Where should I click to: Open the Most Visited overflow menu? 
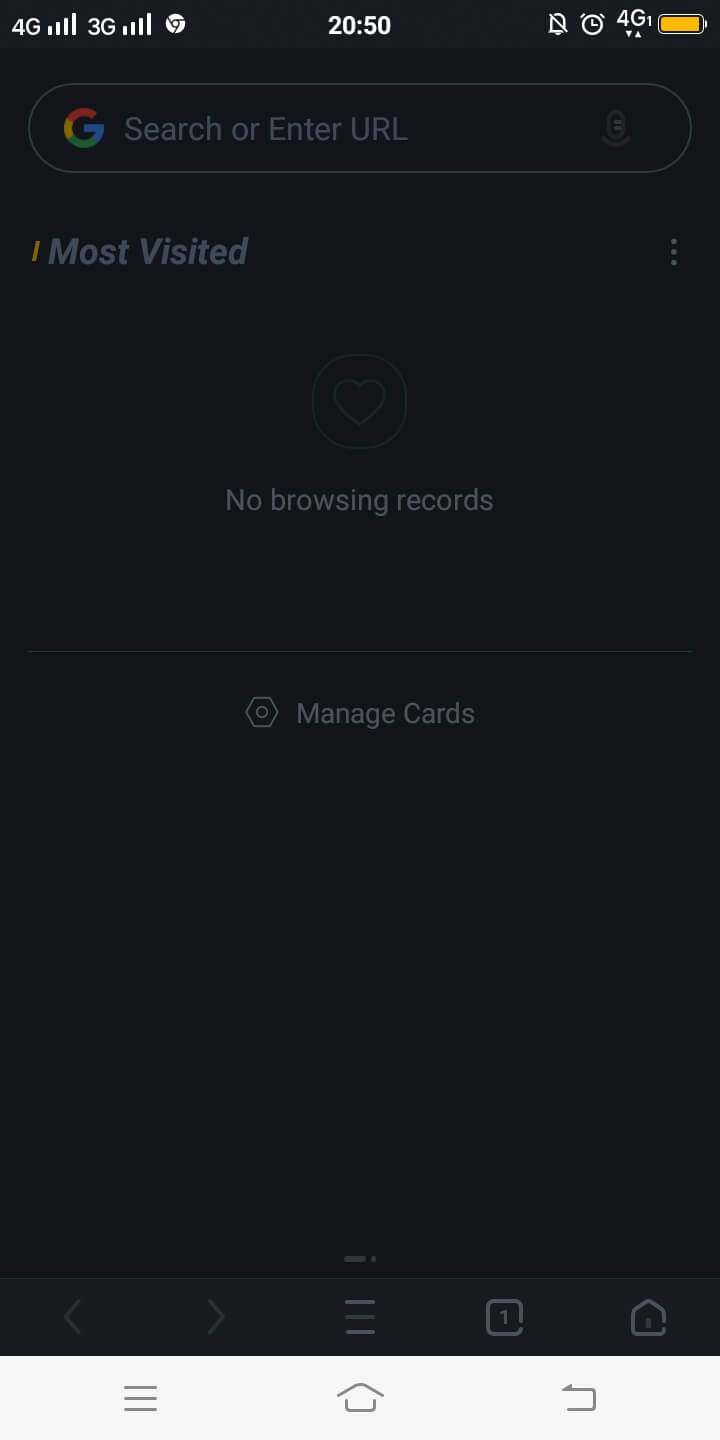674,252
